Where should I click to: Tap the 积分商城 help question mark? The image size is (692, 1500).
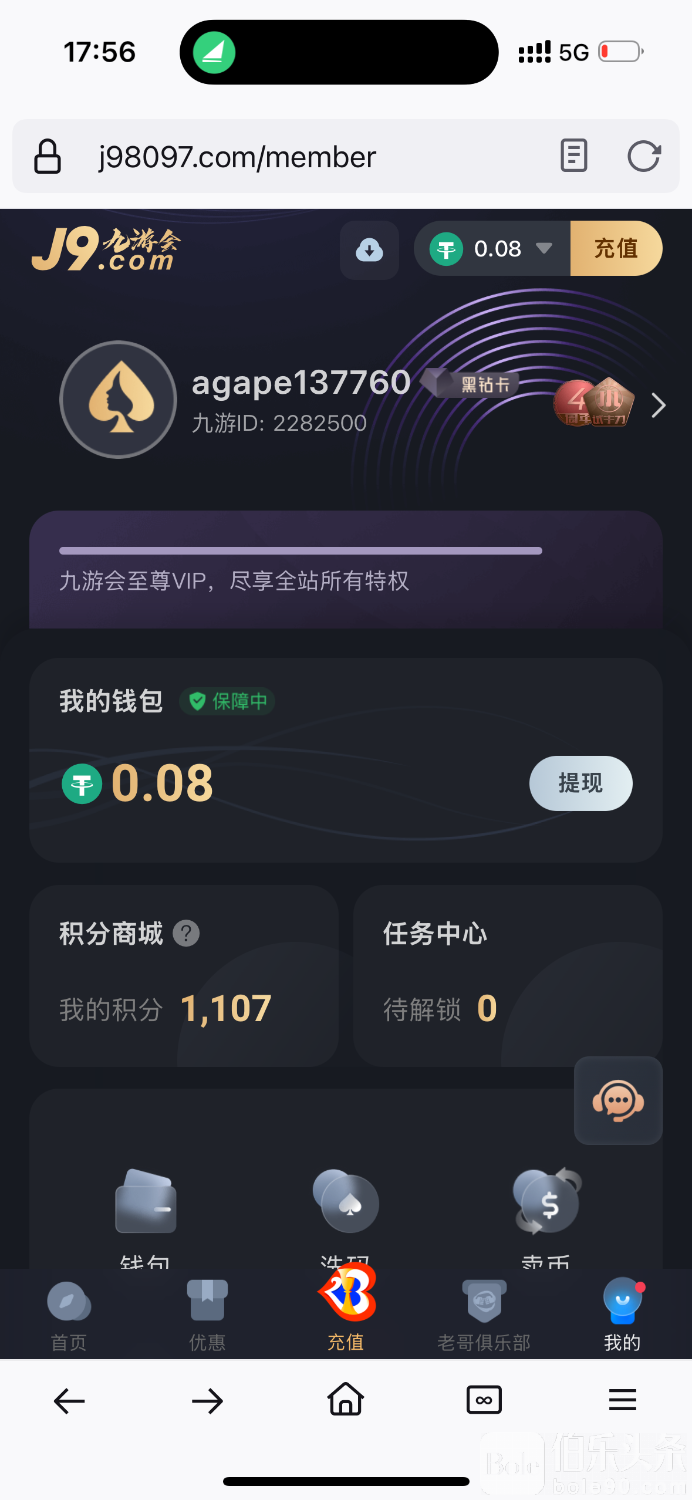(x=186, y=934)
